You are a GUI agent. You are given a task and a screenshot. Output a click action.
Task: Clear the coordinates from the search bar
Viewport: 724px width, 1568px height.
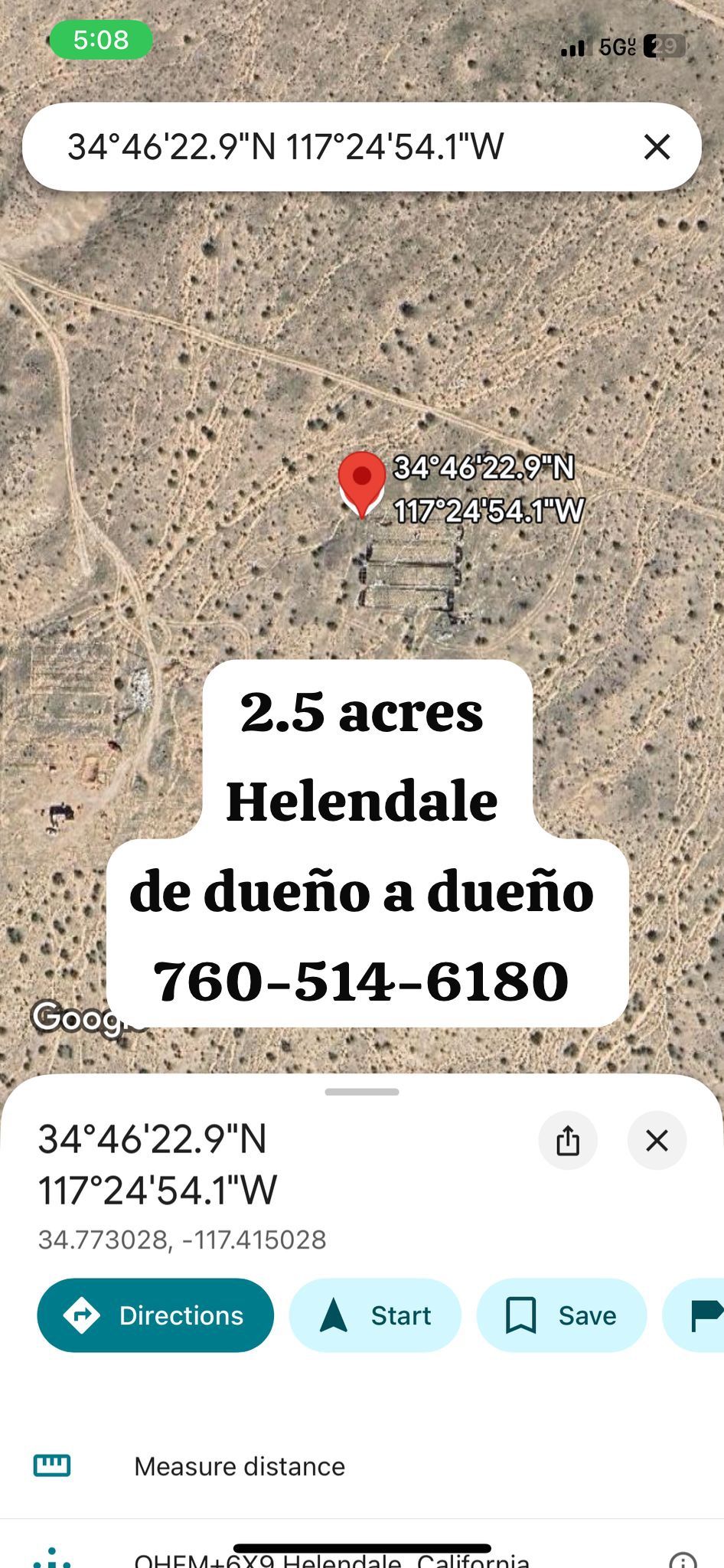(657, 147)
